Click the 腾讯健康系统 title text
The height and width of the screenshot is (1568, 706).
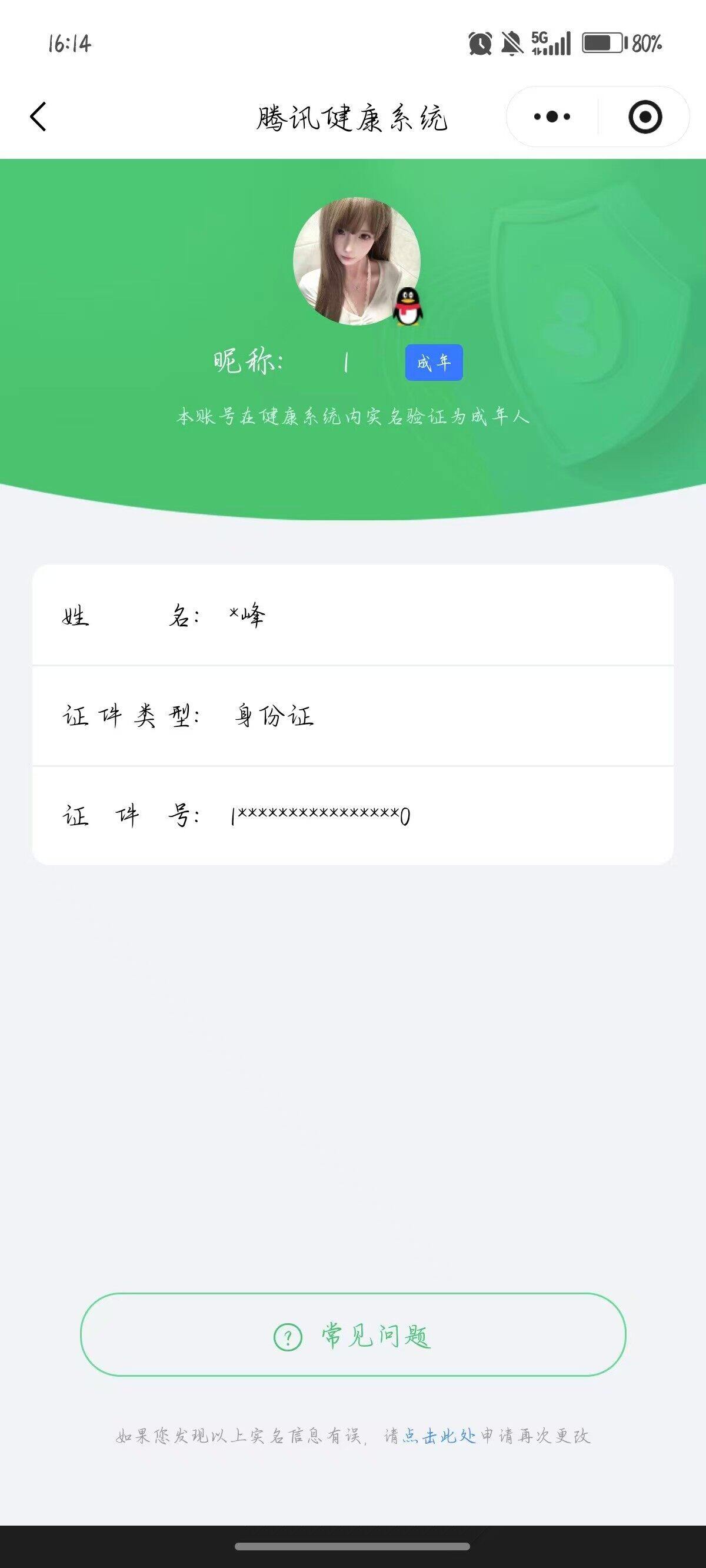[352, 118]
